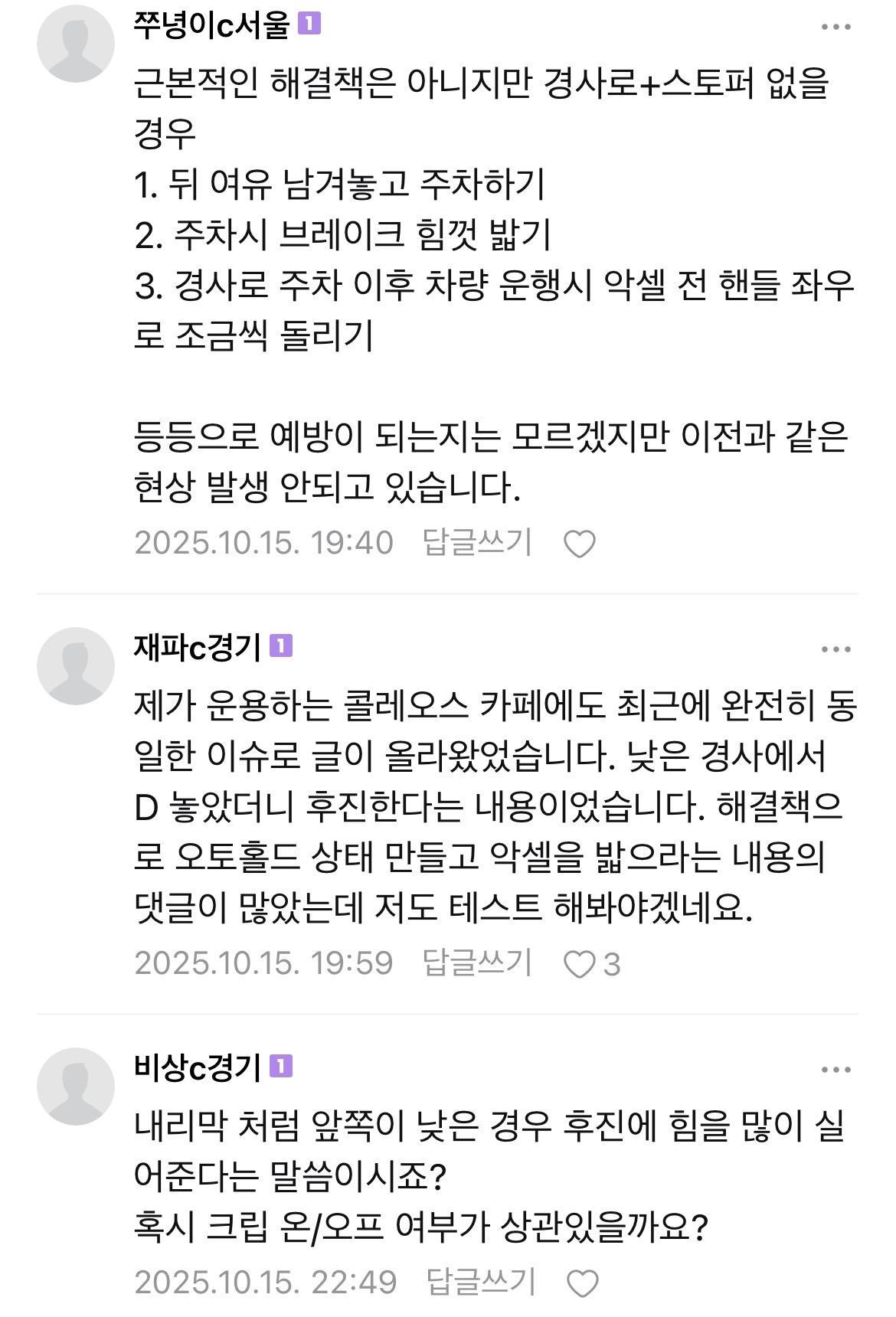The height and width of the screenshot is (1317, 896).
Task: Open the 재파c경기 username profile
Action: pyautogui.click(x=198, y=647)
